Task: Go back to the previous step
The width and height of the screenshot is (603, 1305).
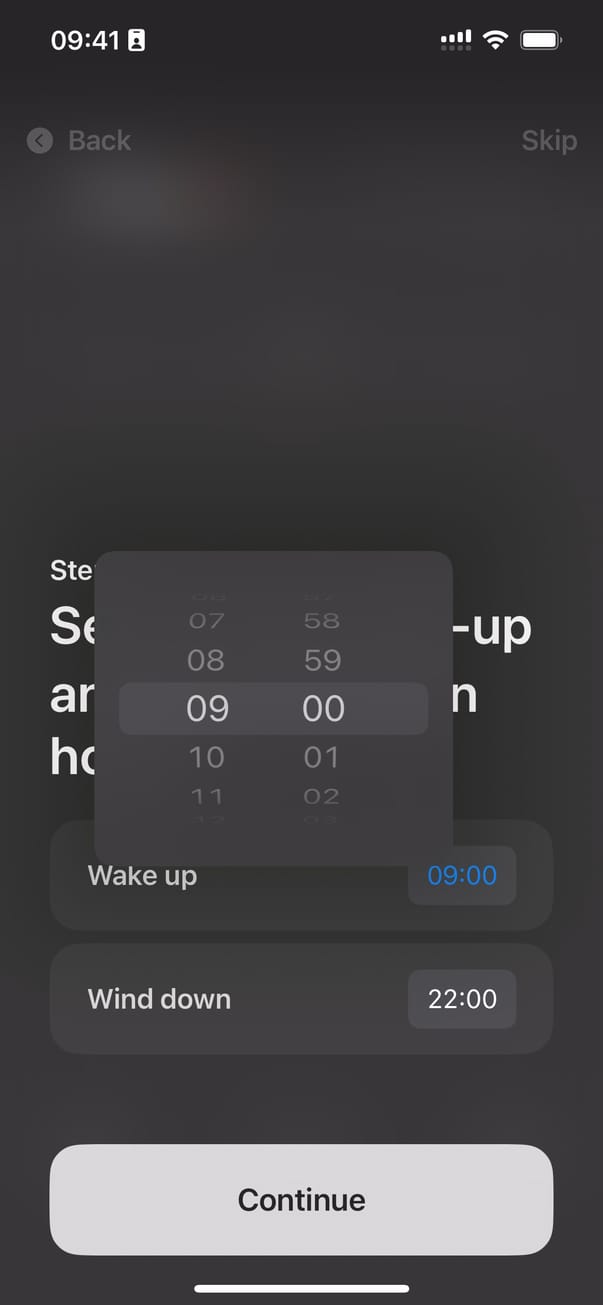Action: (79, 141)
